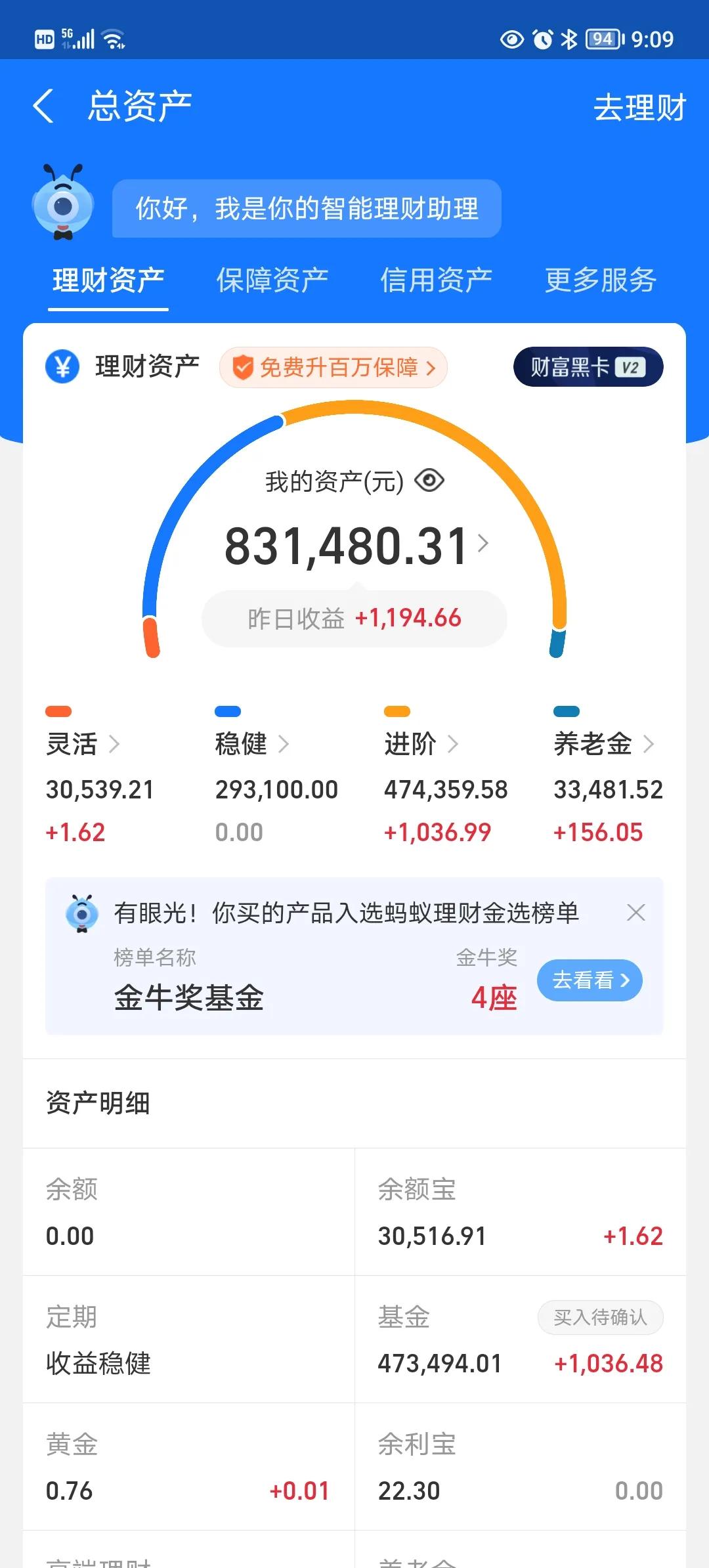Hide the 金牛奖基金 notification banner
The height and width of the screenshot is (1568, 709).
(x=635, y=913)
